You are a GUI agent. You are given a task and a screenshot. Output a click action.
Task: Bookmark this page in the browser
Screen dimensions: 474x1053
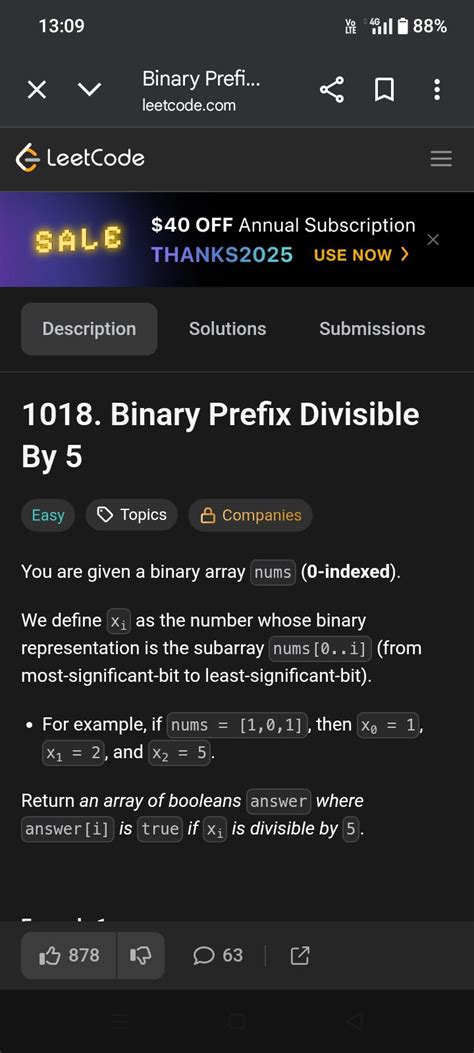[x=384, y=89]
